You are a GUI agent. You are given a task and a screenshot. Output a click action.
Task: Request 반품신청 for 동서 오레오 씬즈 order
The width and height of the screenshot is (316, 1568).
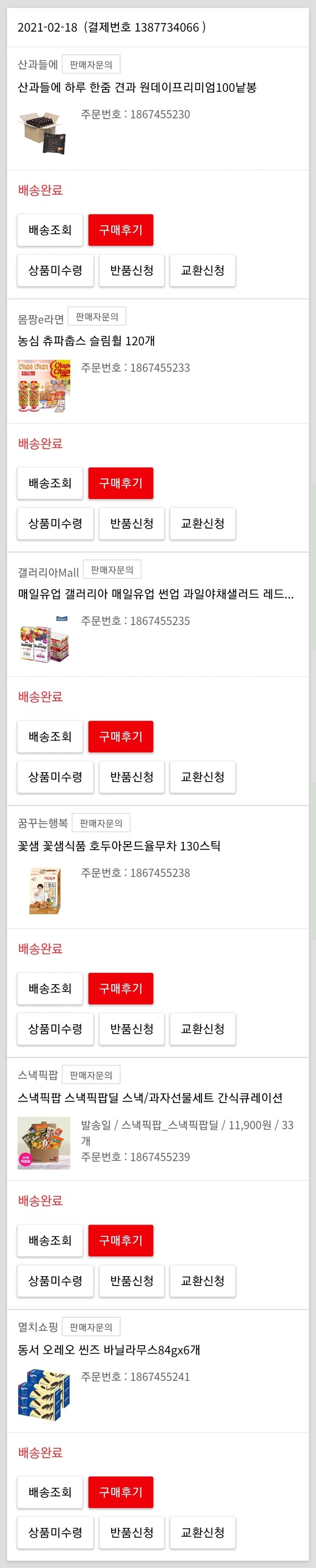tap(131, 1533)
